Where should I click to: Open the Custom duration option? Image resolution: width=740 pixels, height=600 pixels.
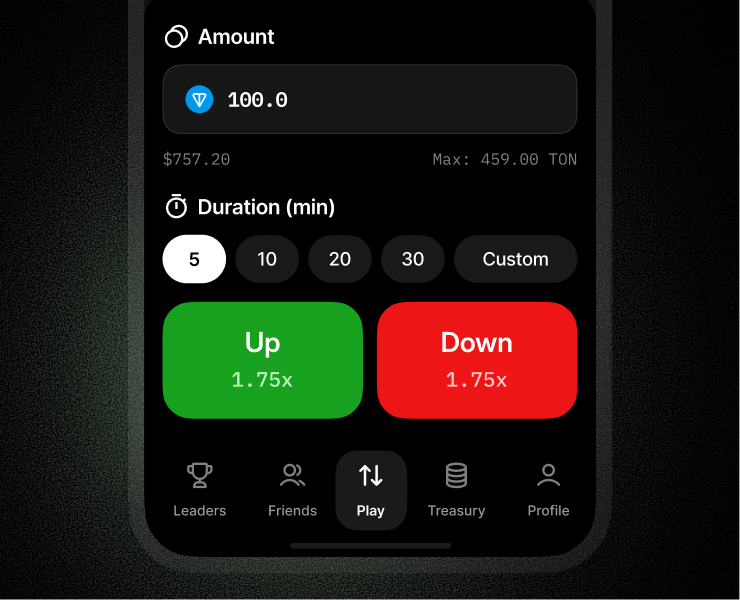(515, 259)
